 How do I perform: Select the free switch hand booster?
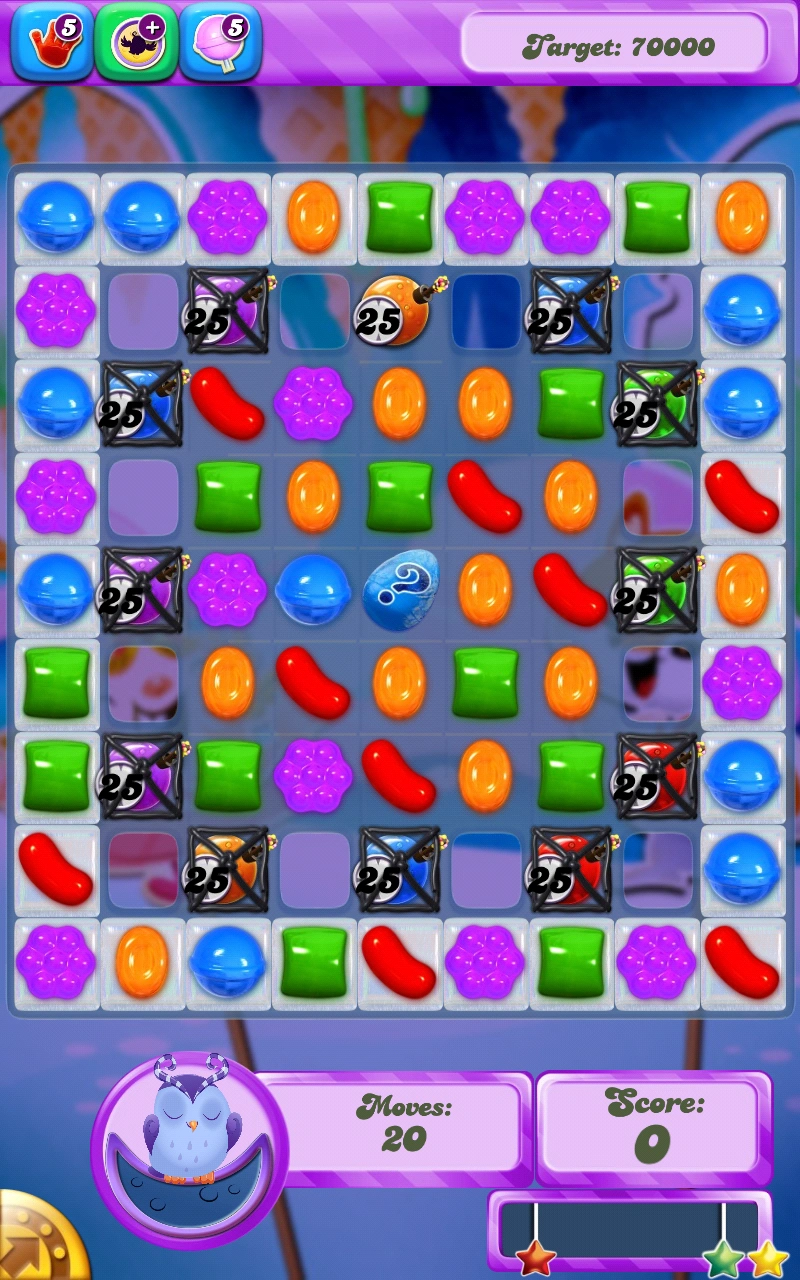click(x=52, y=42)
